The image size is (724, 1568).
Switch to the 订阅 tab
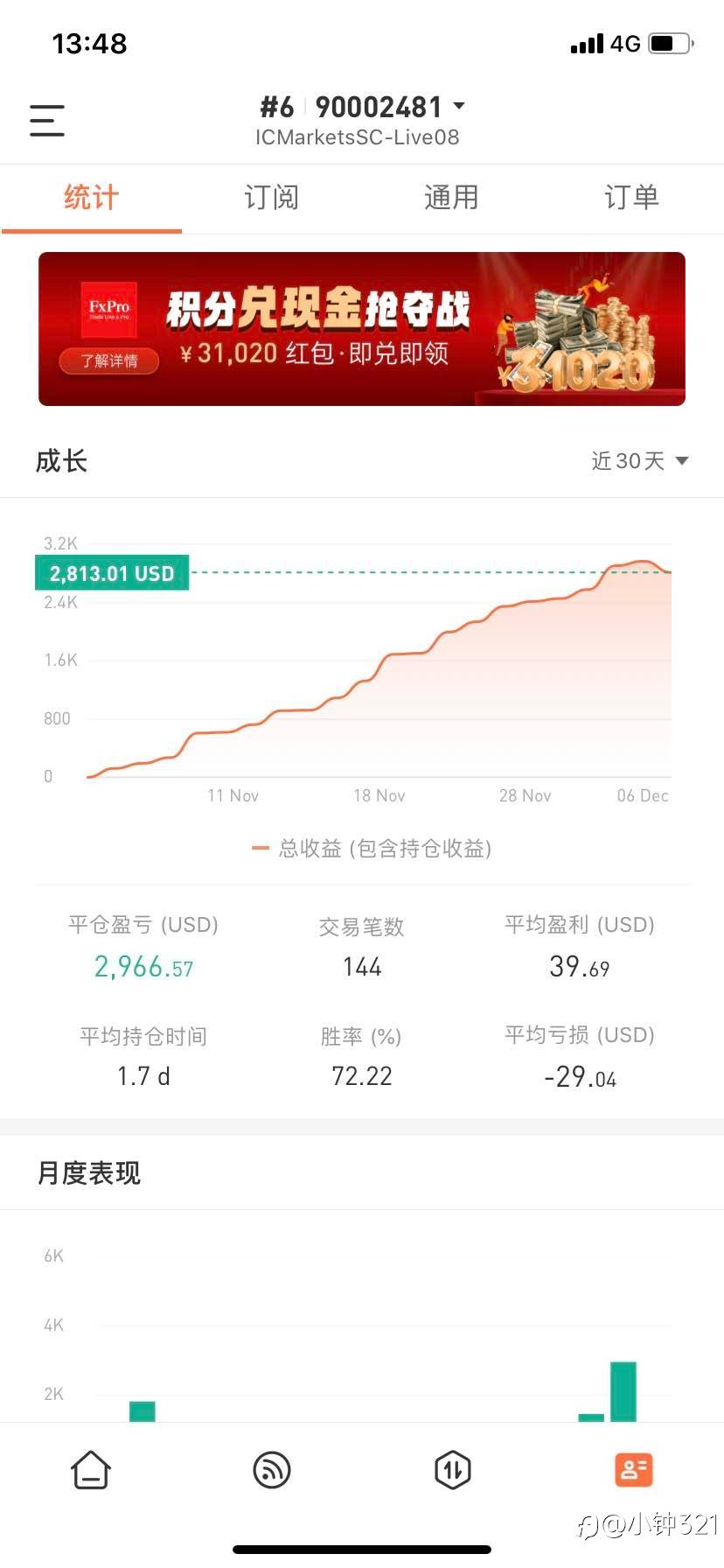tap(271, 198)
